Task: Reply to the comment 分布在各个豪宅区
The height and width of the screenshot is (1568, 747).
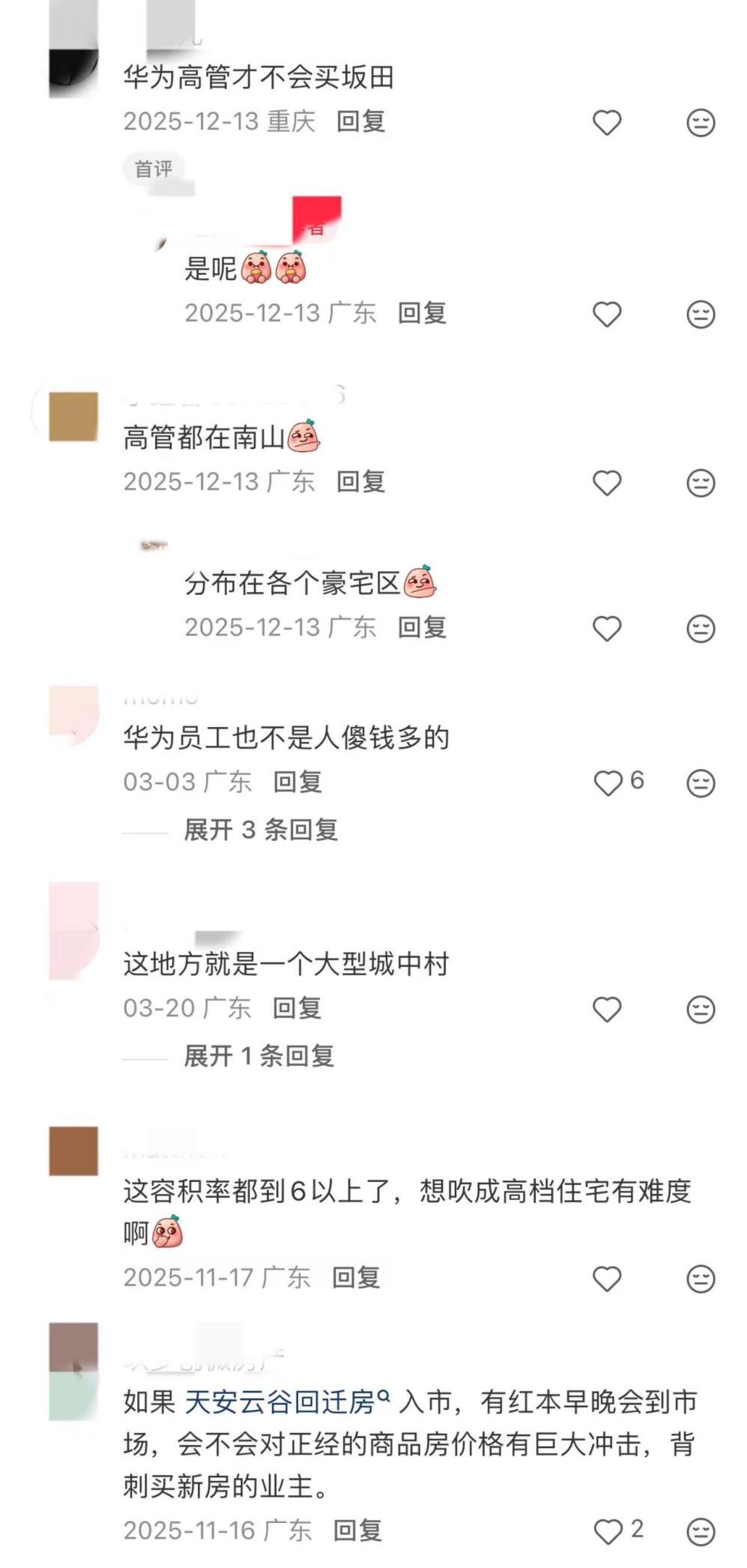Action: 422,627
